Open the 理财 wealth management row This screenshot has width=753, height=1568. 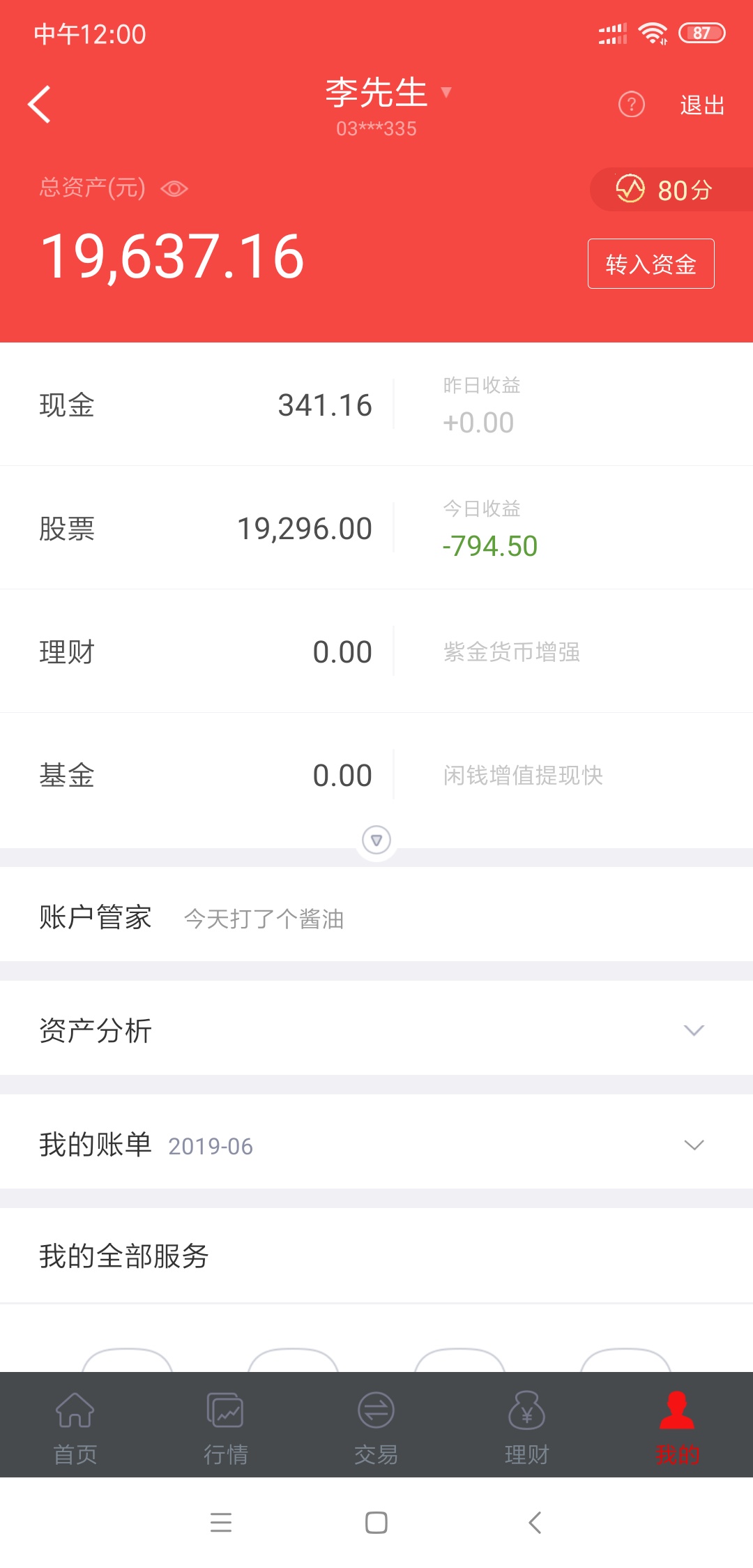(376, 651)
